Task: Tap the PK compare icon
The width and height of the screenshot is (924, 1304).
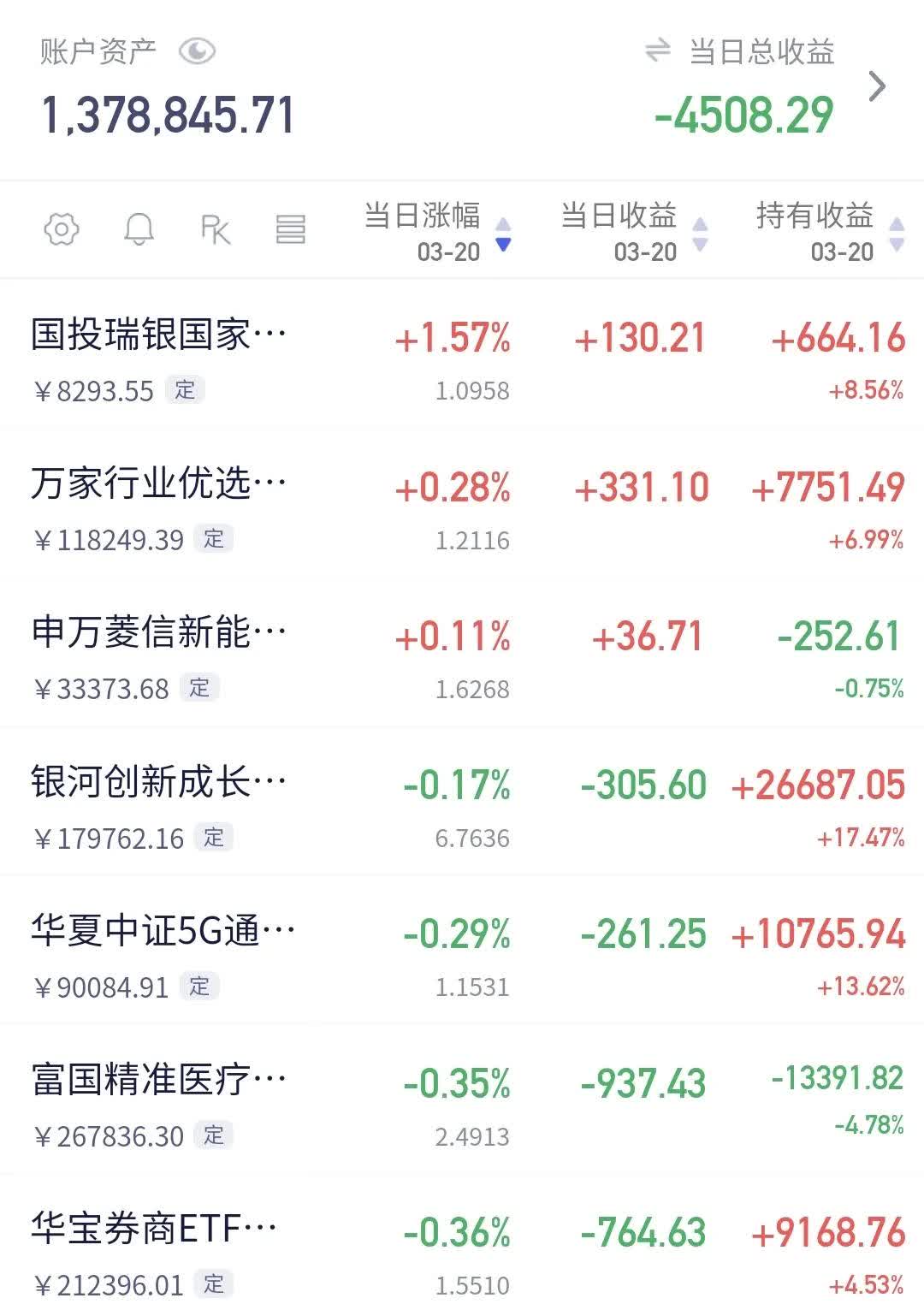Action: click(215, 229)
